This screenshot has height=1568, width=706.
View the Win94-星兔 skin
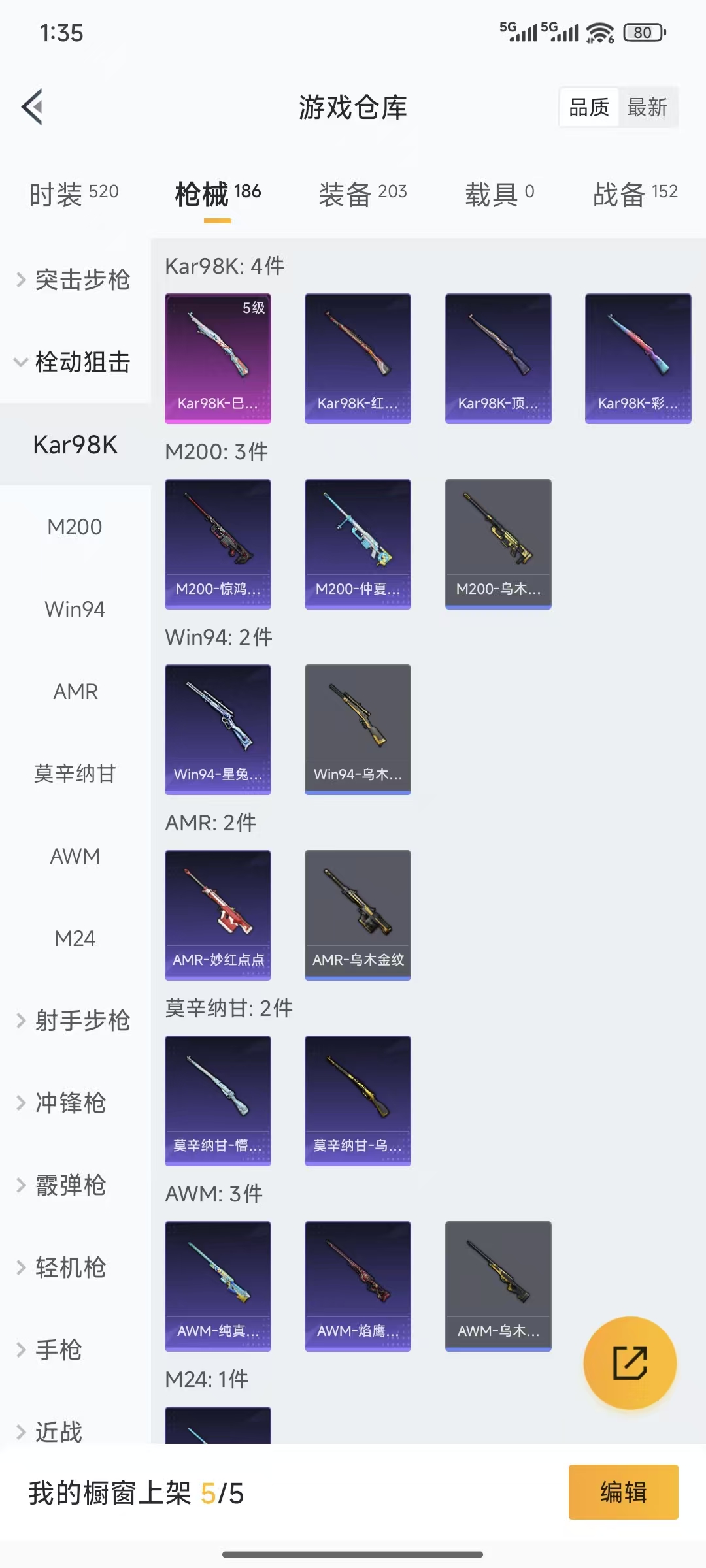pos(218,730)
